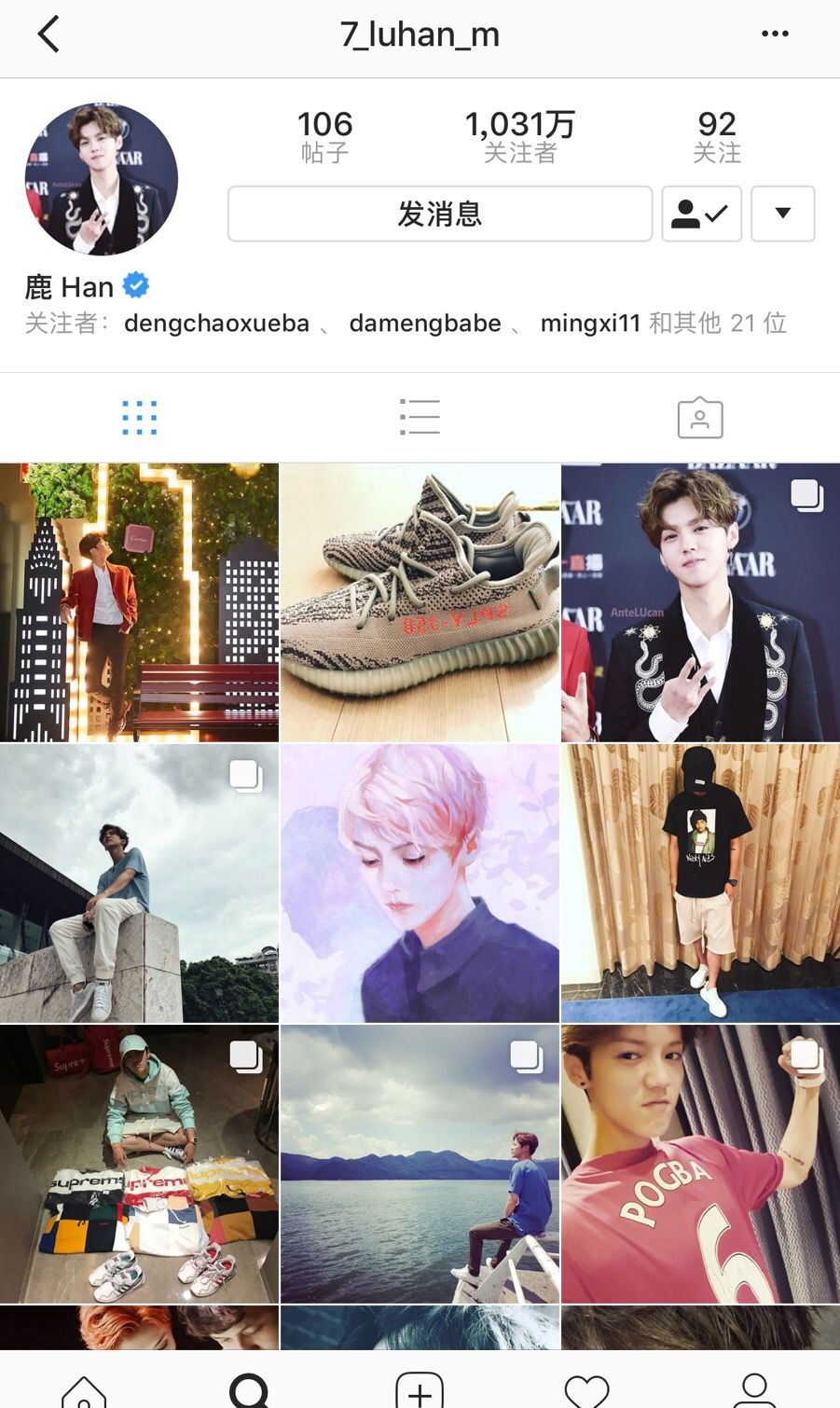This screenshot has height=1408, width=840.
Task: Open the red POGBA jersey post
Action: 700,1164
